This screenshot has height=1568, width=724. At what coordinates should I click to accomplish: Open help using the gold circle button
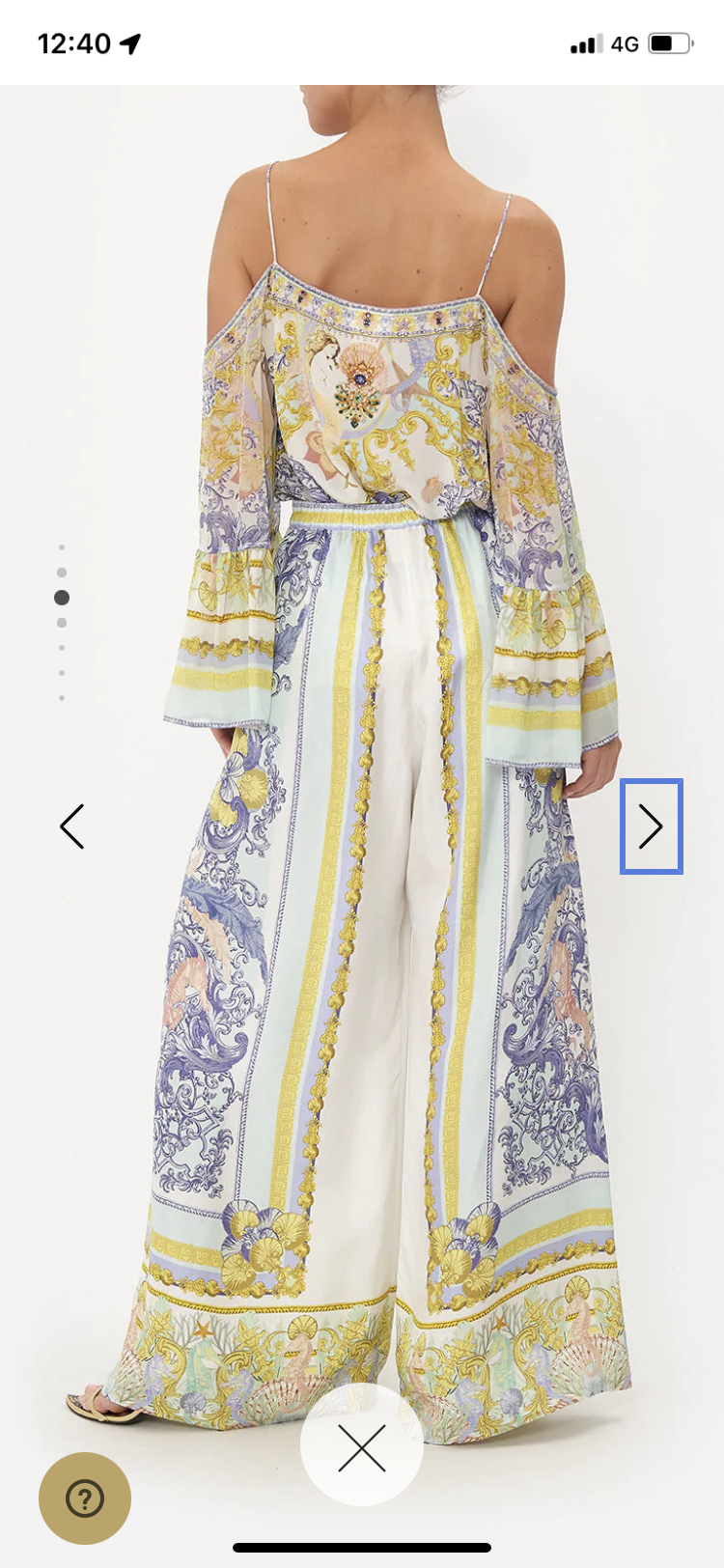87,1496
